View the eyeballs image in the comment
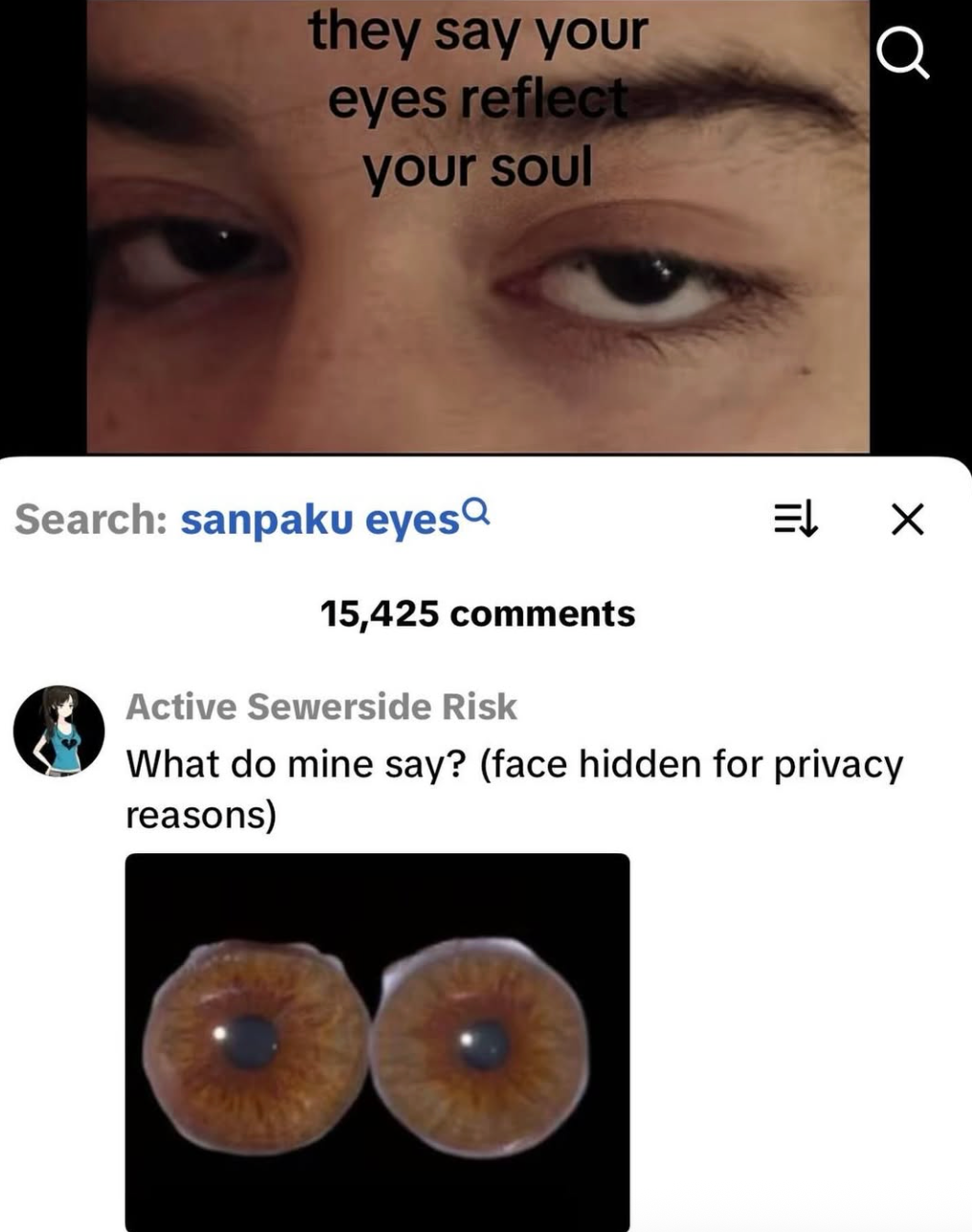 [x=377, y=1041]
